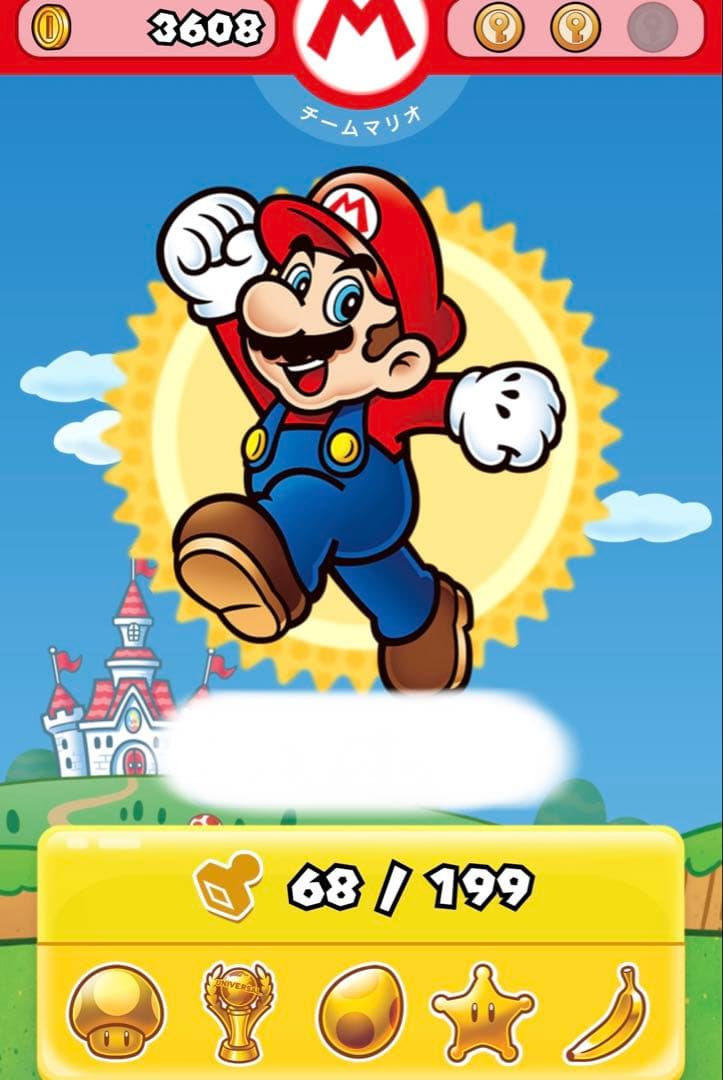Viewport: 723px width, 1080px height.
Task: Open the gold mushroom stamp category
Action: click(x=115, y=1012)
